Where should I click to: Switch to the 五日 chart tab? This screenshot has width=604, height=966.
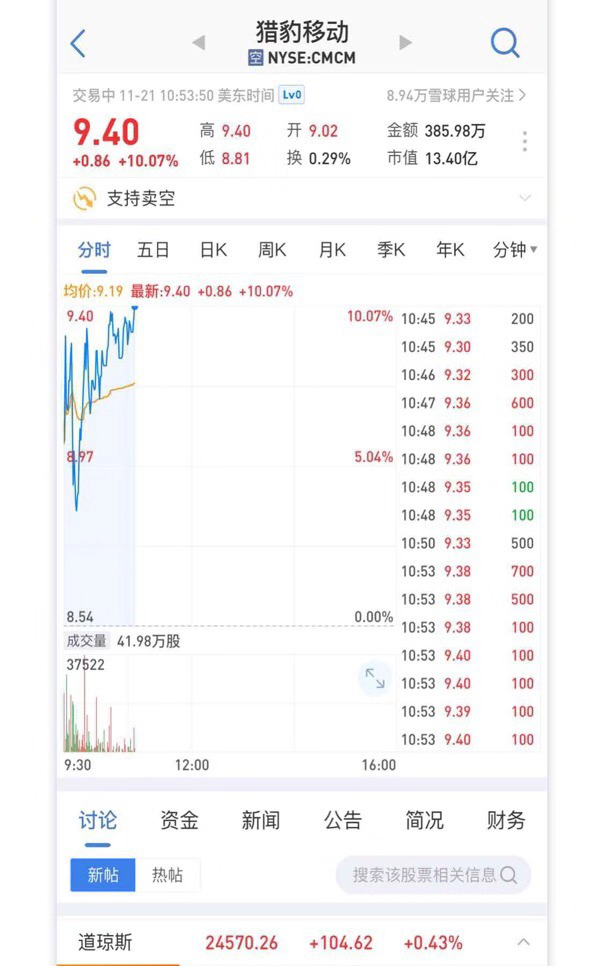pos(153,250)
